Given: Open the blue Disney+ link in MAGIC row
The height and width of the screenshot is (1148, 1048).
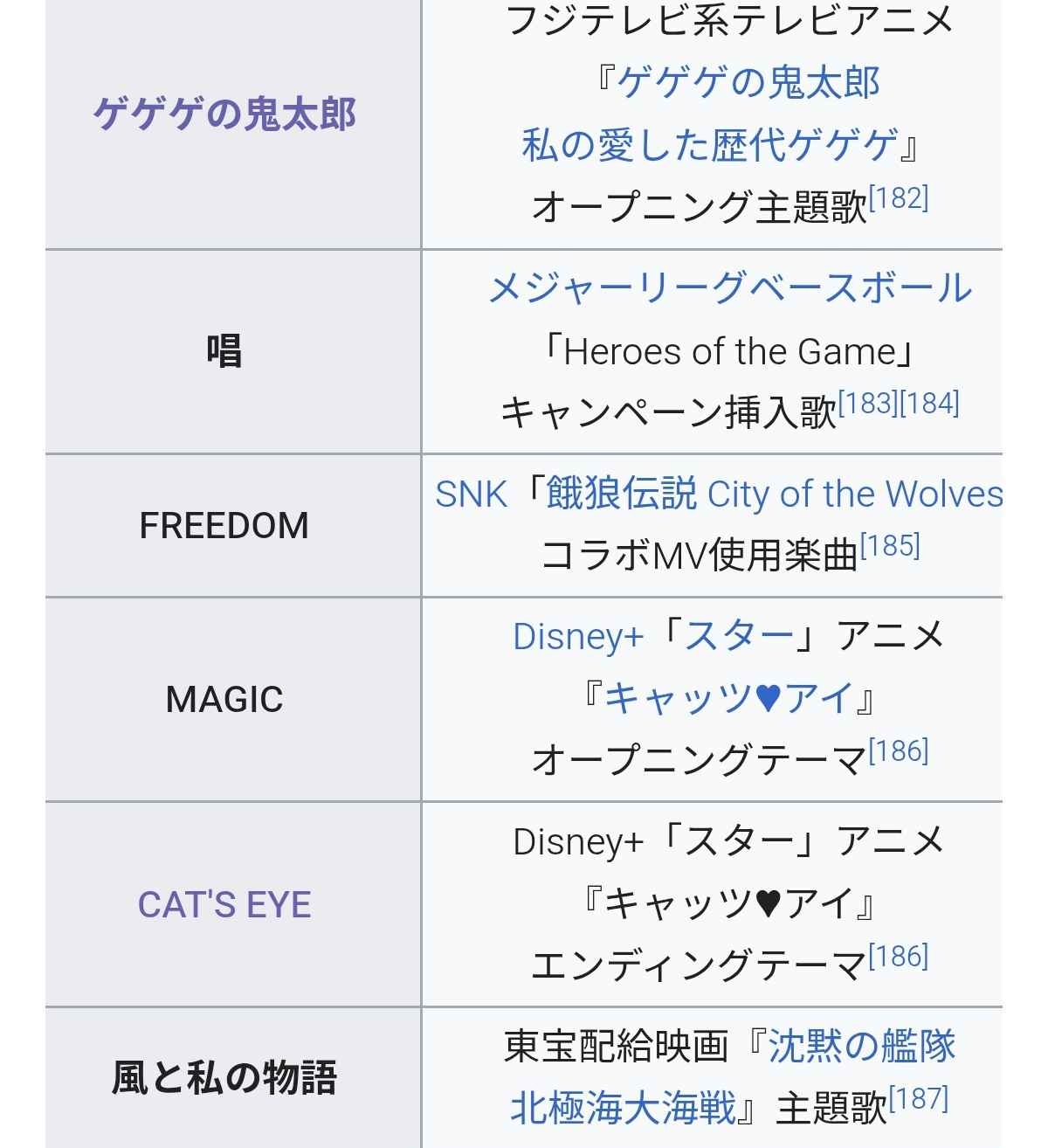Looking at the screenshot, I should (x=577, y=637).
